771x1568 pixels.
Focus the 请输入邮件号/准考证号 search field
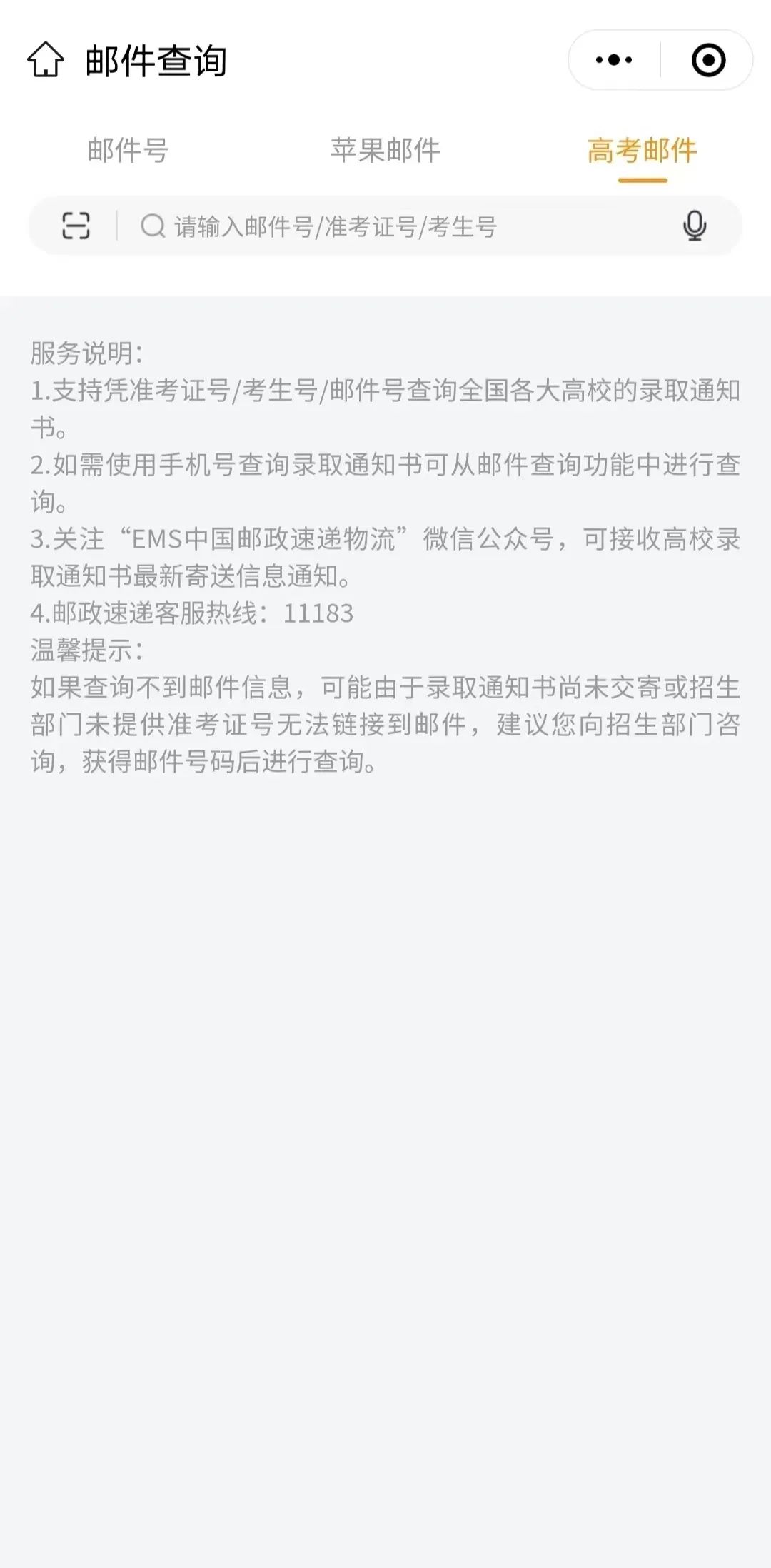coord(400,226)
